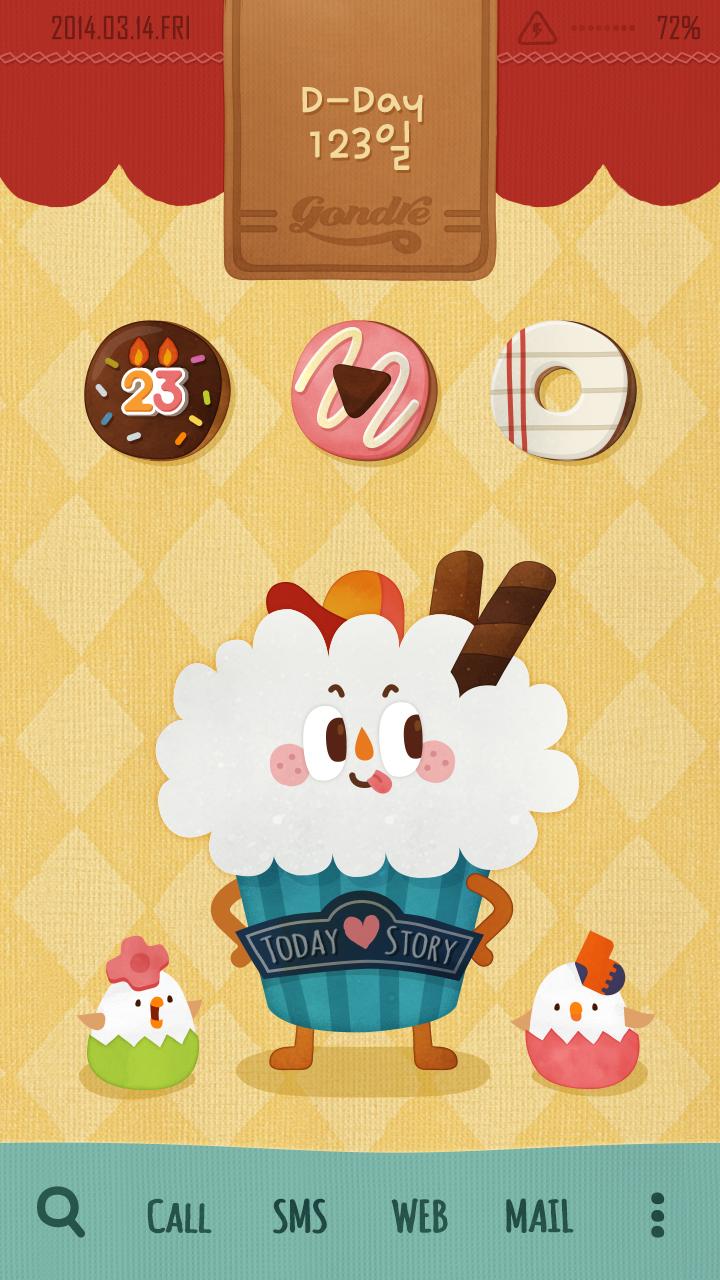
Task: Open the three-dot overflow menu
Action: click(x=657, y=1215)
